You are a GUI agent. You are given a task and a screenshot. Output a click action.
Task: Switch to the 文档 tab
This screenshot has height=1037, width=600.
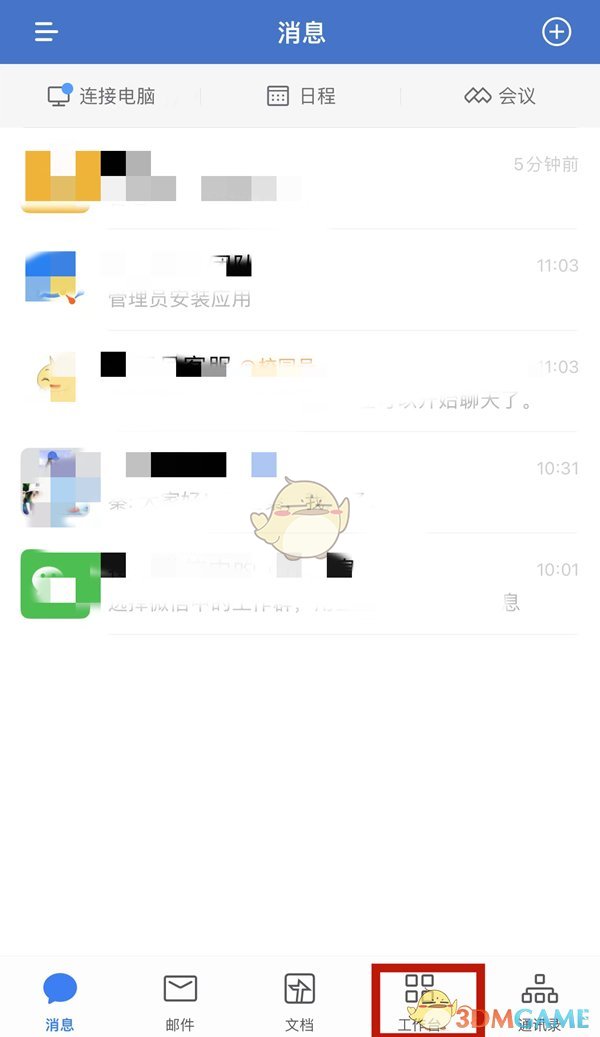300,1000
